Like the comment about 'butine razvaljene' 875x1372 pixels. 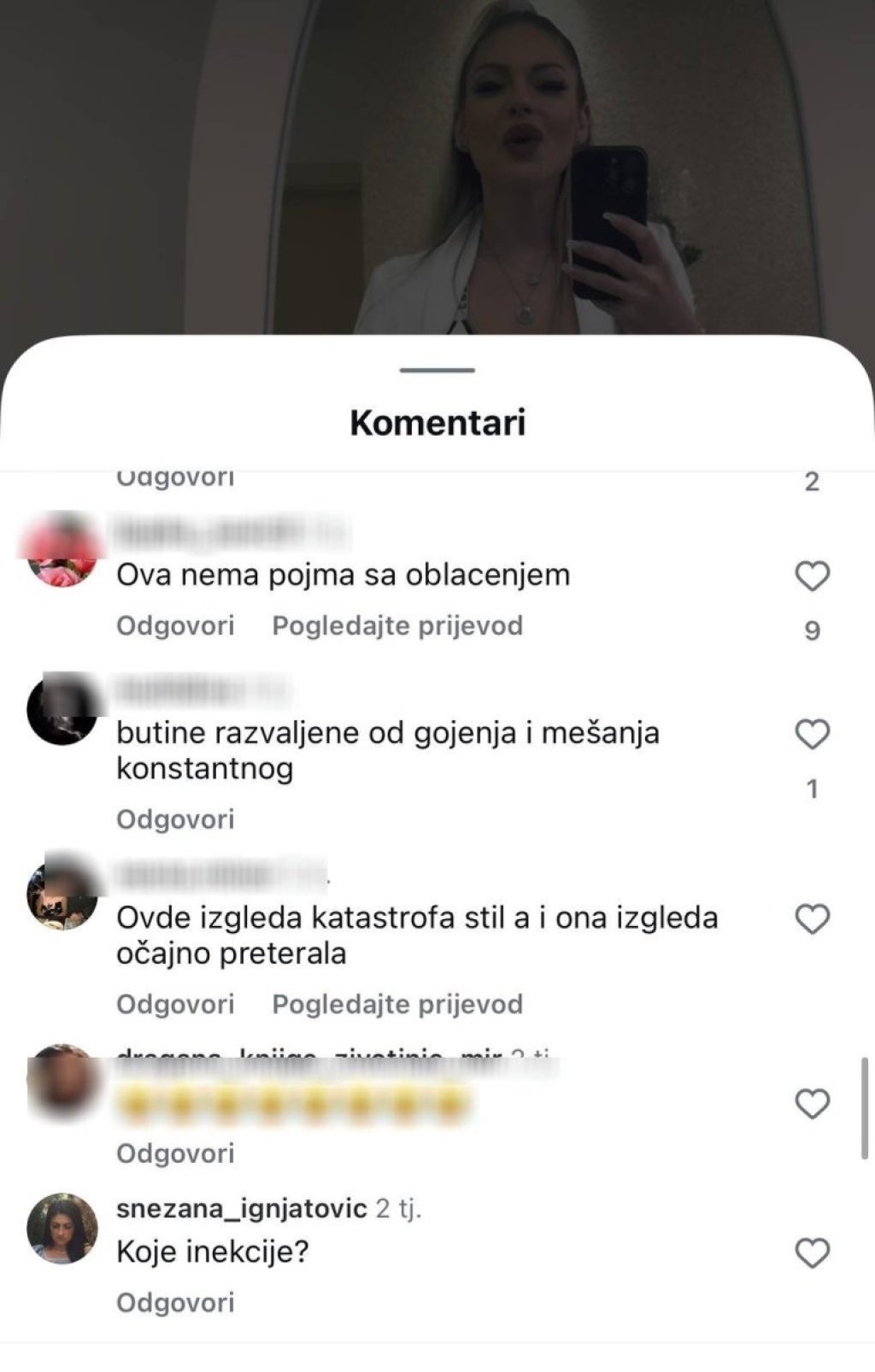click(x=812, y=735)
